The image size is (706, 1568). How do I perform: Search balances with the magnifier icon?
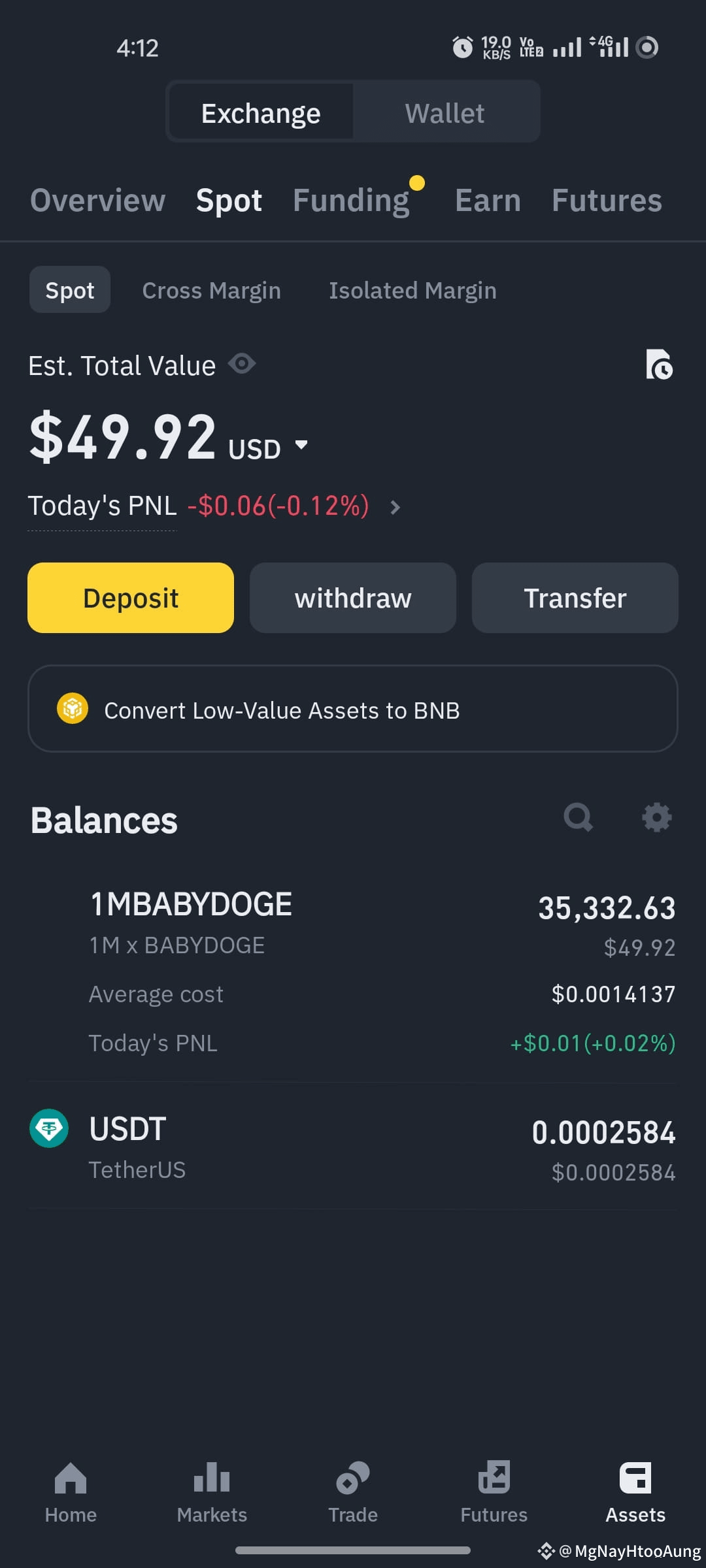pyautogui.click(x=579, y=817)
